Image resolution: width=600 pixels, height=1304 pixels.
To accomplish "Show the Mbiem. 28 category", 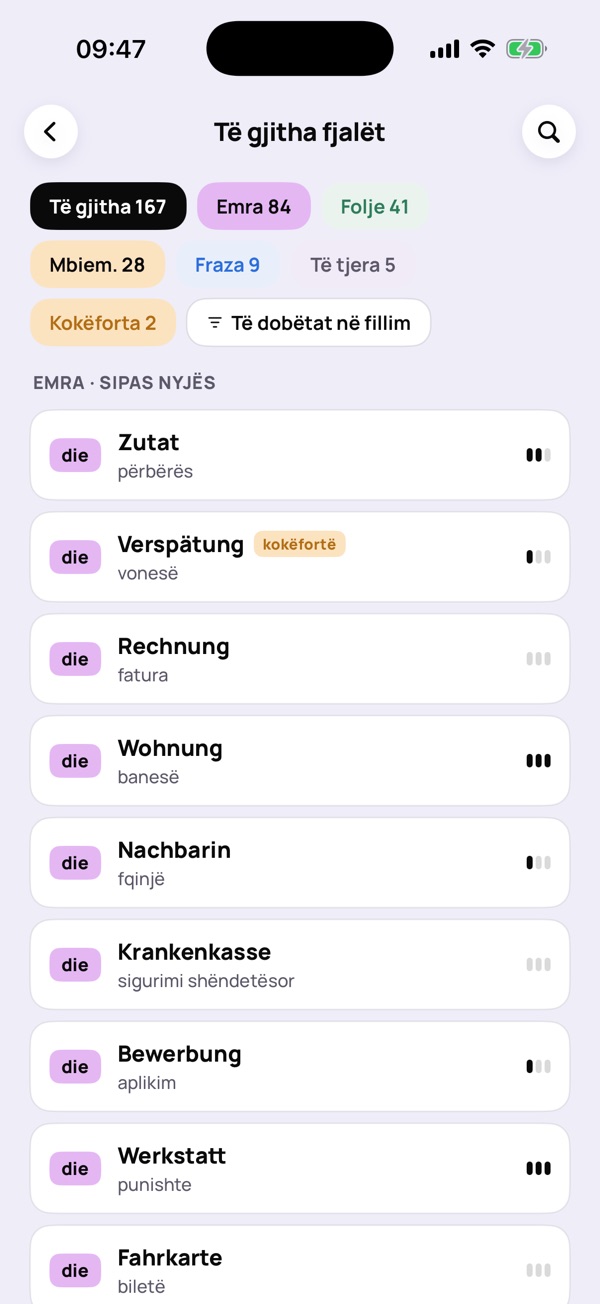I will click(98, 265).
